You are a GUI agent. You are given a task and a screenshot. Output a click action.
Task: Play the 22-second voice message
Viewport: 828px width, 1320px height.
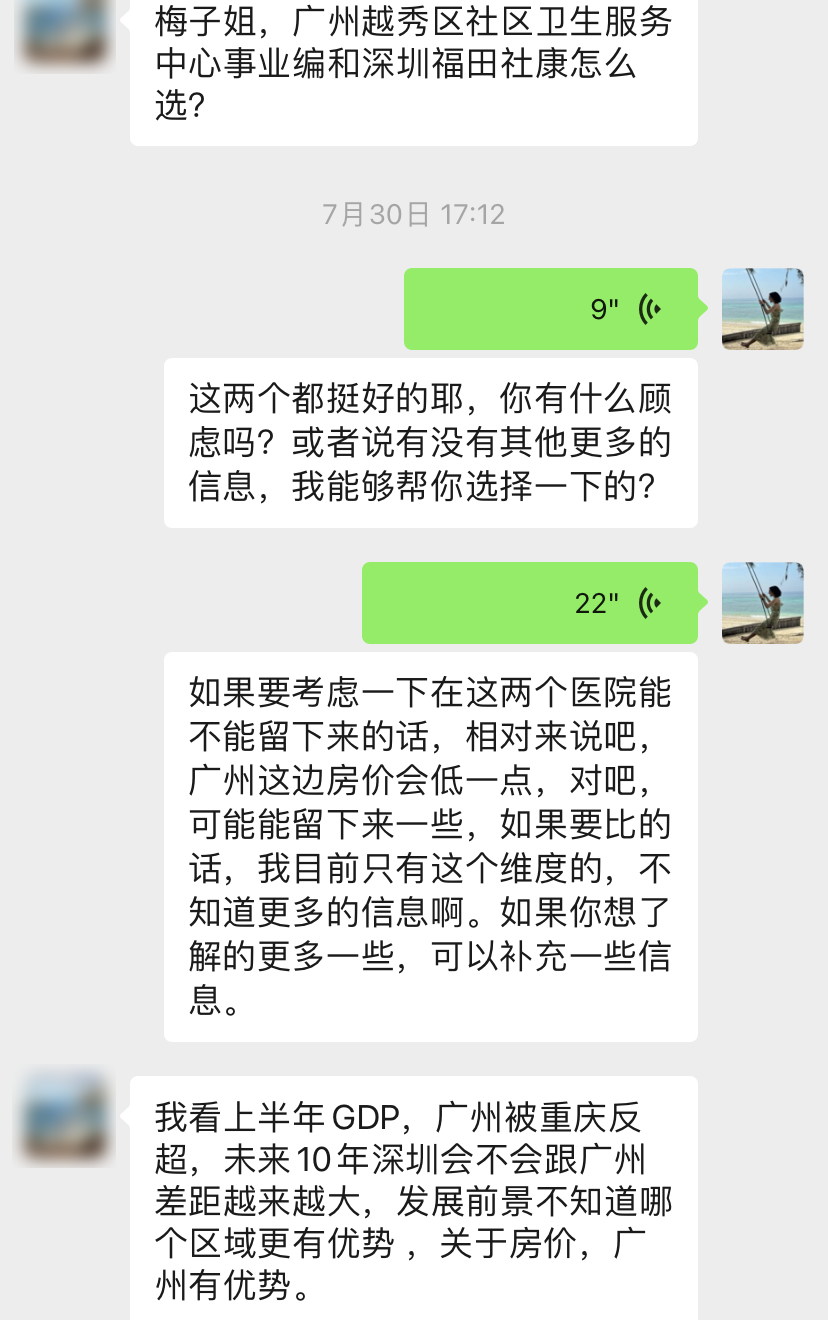coord(530,603)
